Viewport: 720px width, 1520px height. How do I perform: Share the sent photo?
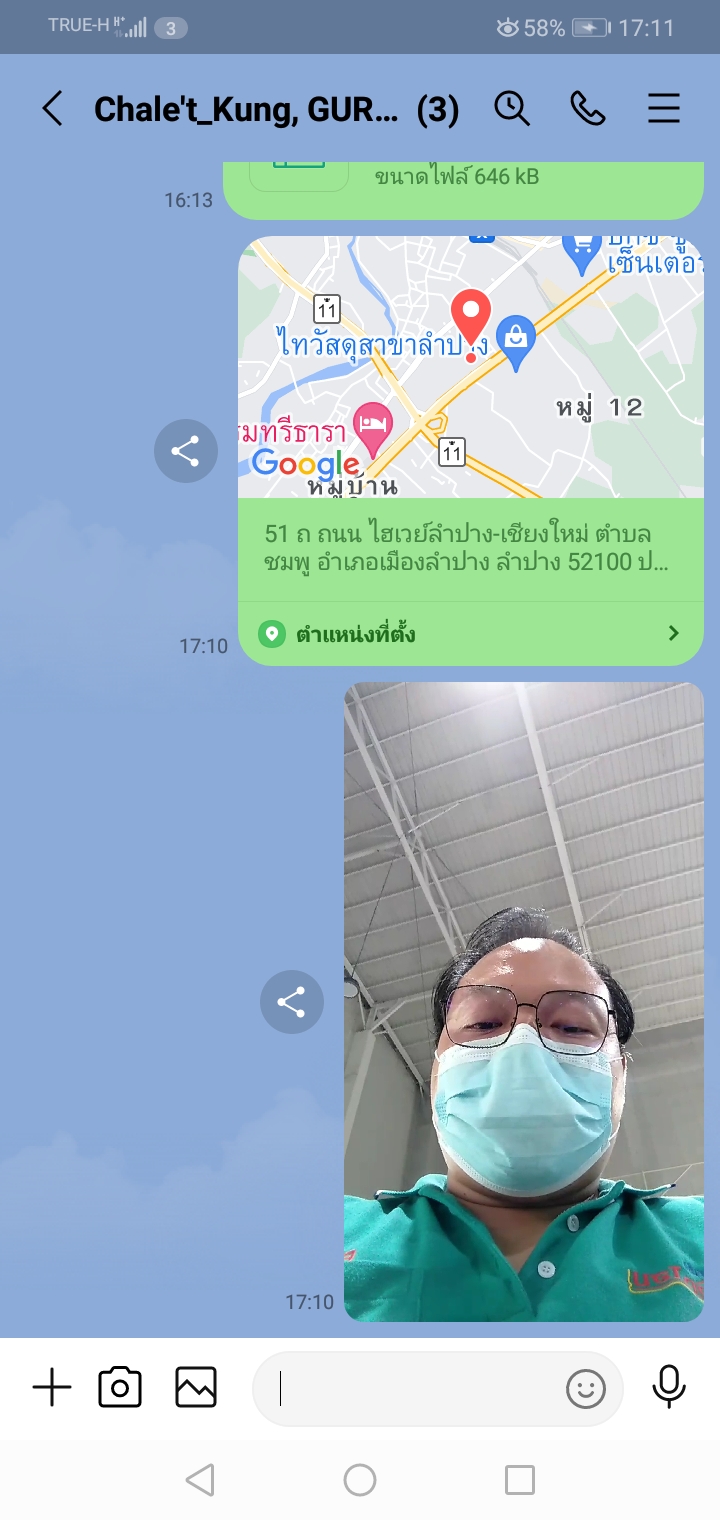click(292, 1002)
